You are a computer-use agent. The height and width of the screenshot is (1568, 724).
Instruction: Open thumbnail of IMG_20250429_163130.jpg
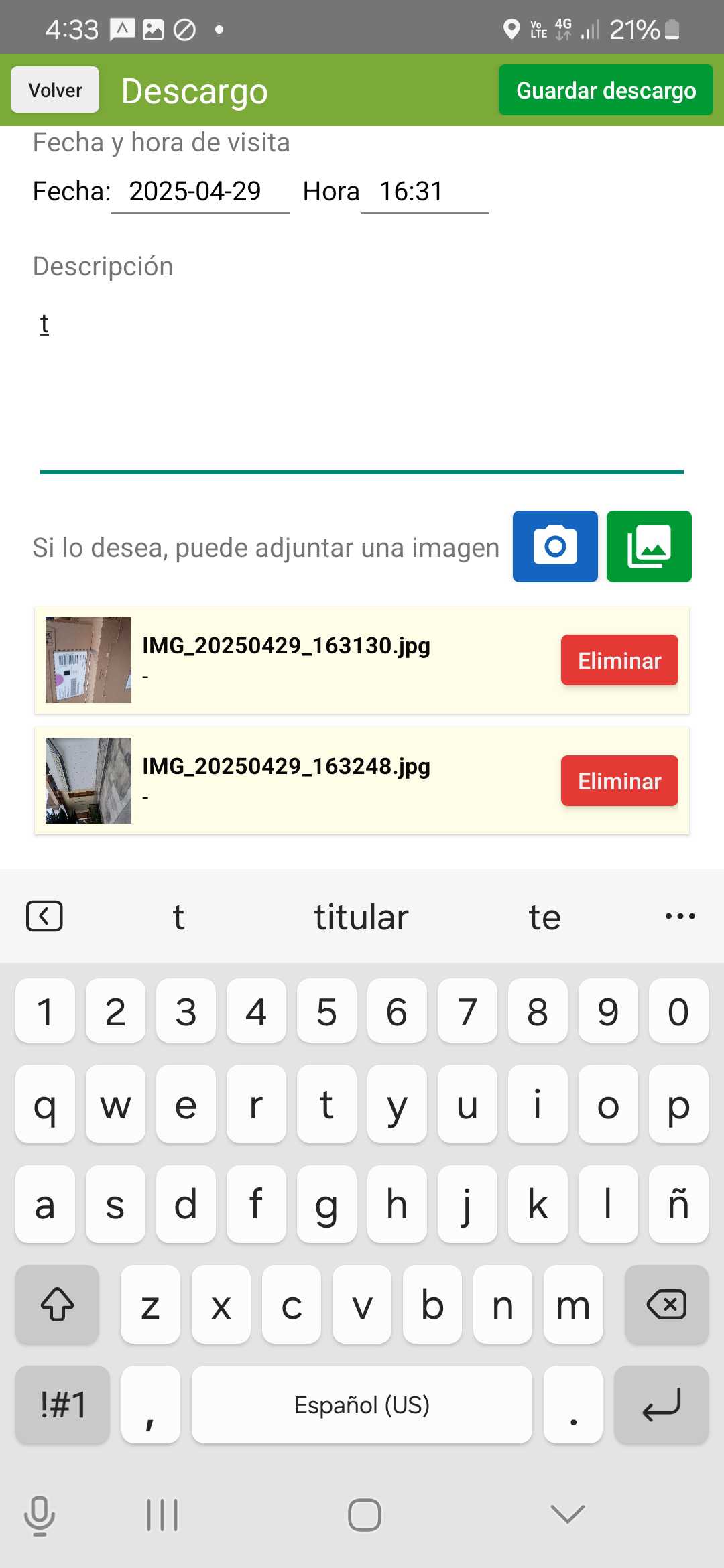click(88, 660)
